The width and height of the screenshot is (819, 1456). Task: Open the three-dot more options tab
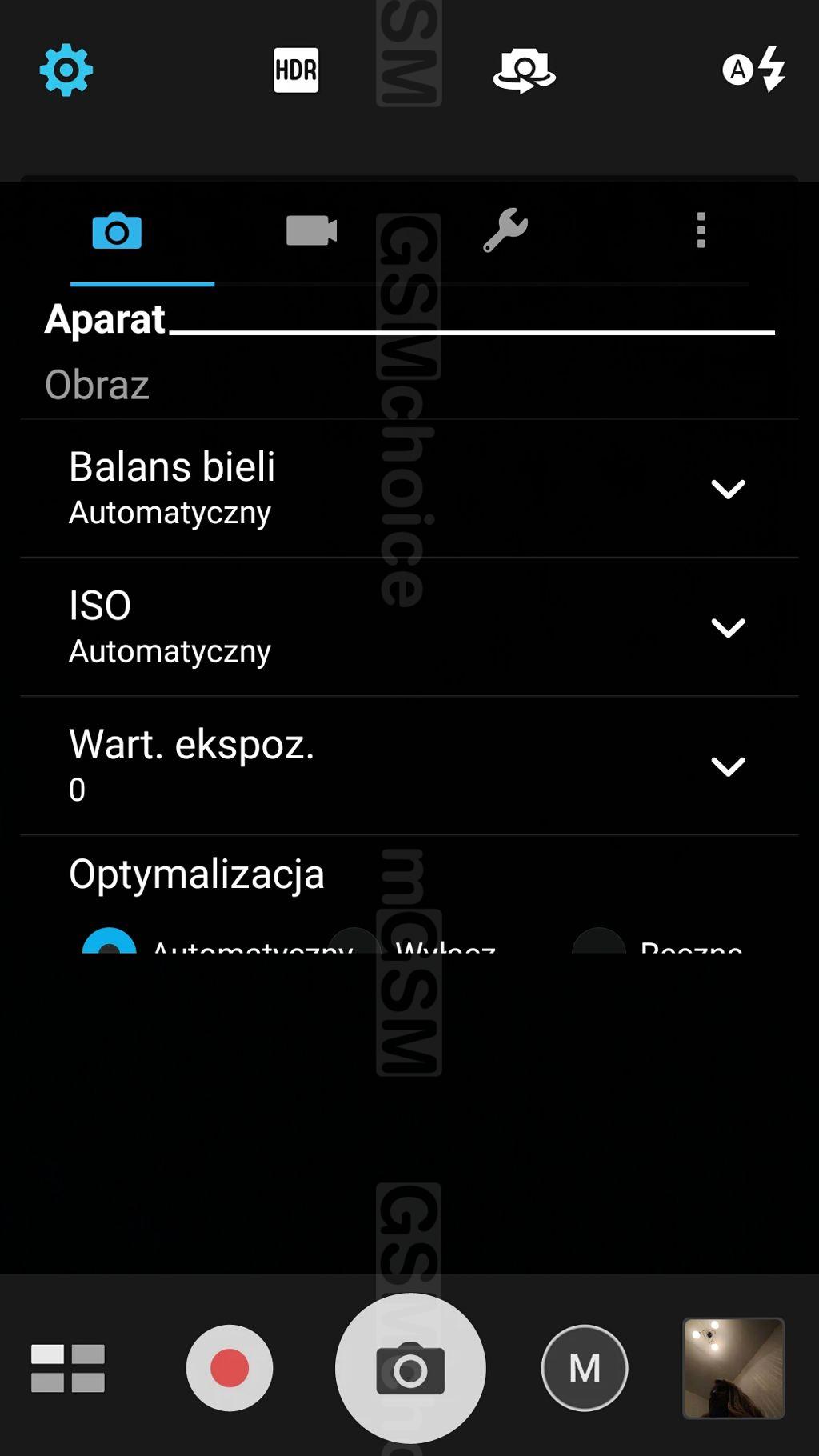coord(701,230)
